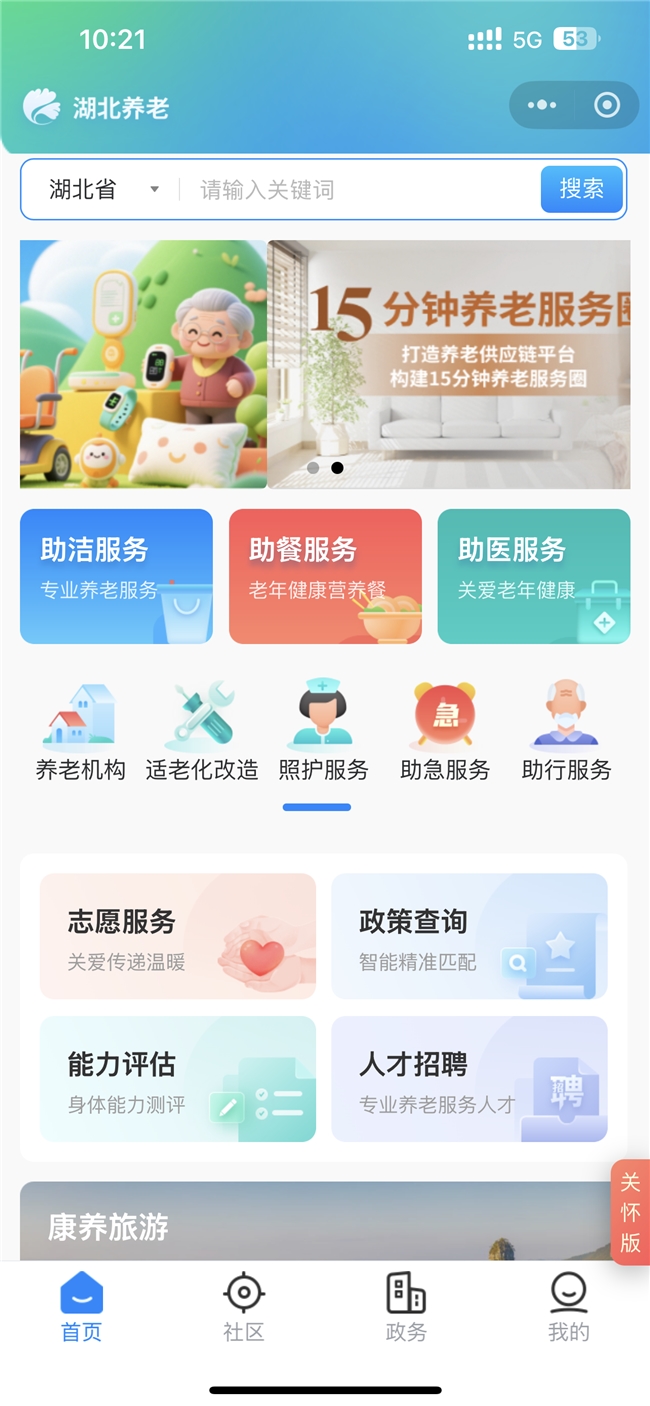Start 能力评估 assessment
The width and height of the screenshot is (650, 1406).
pos(178,1079)
